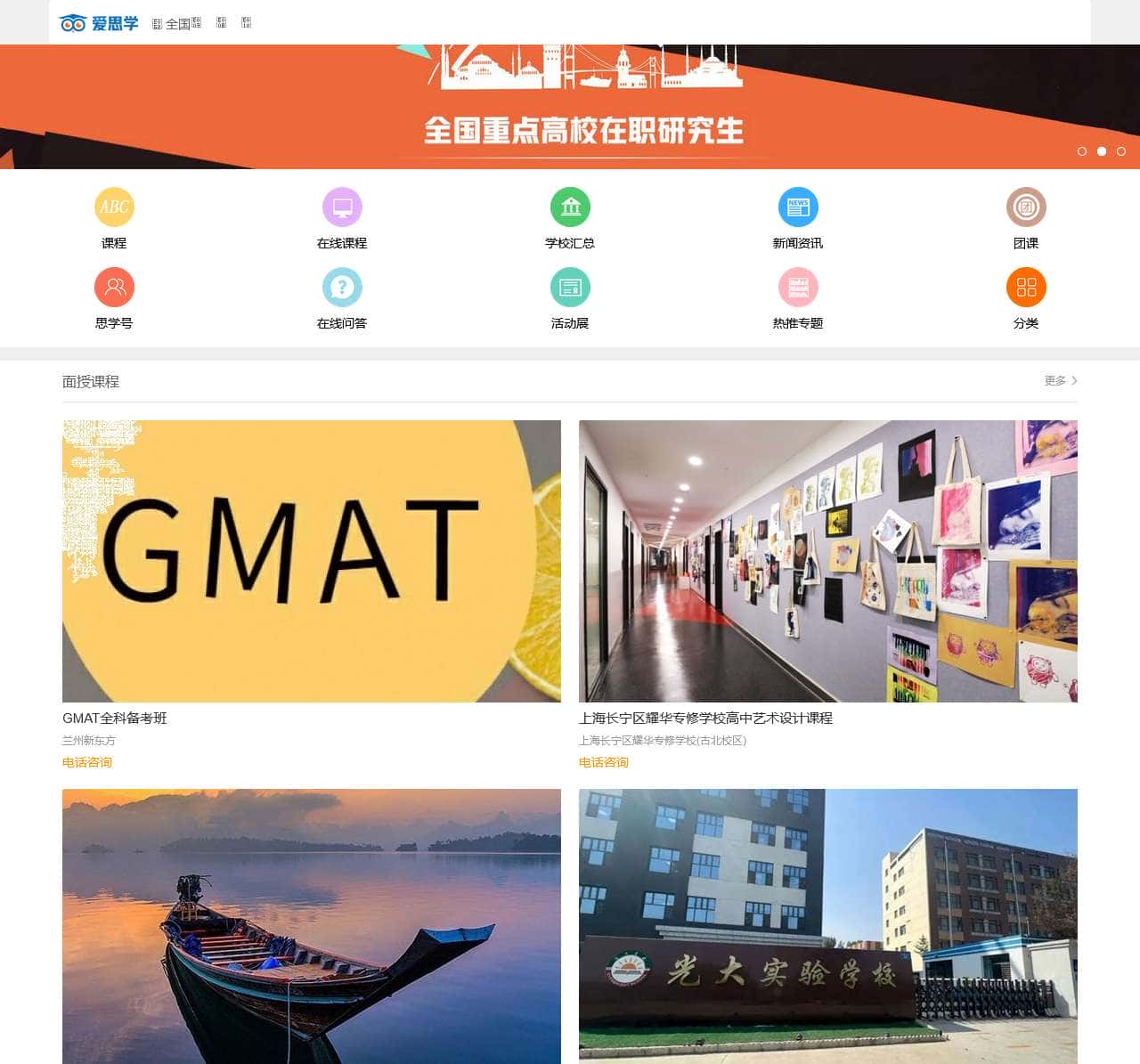The image size is (1140, 1064).
Task: Go to 在线课程
Action: [x=342, y=217]
